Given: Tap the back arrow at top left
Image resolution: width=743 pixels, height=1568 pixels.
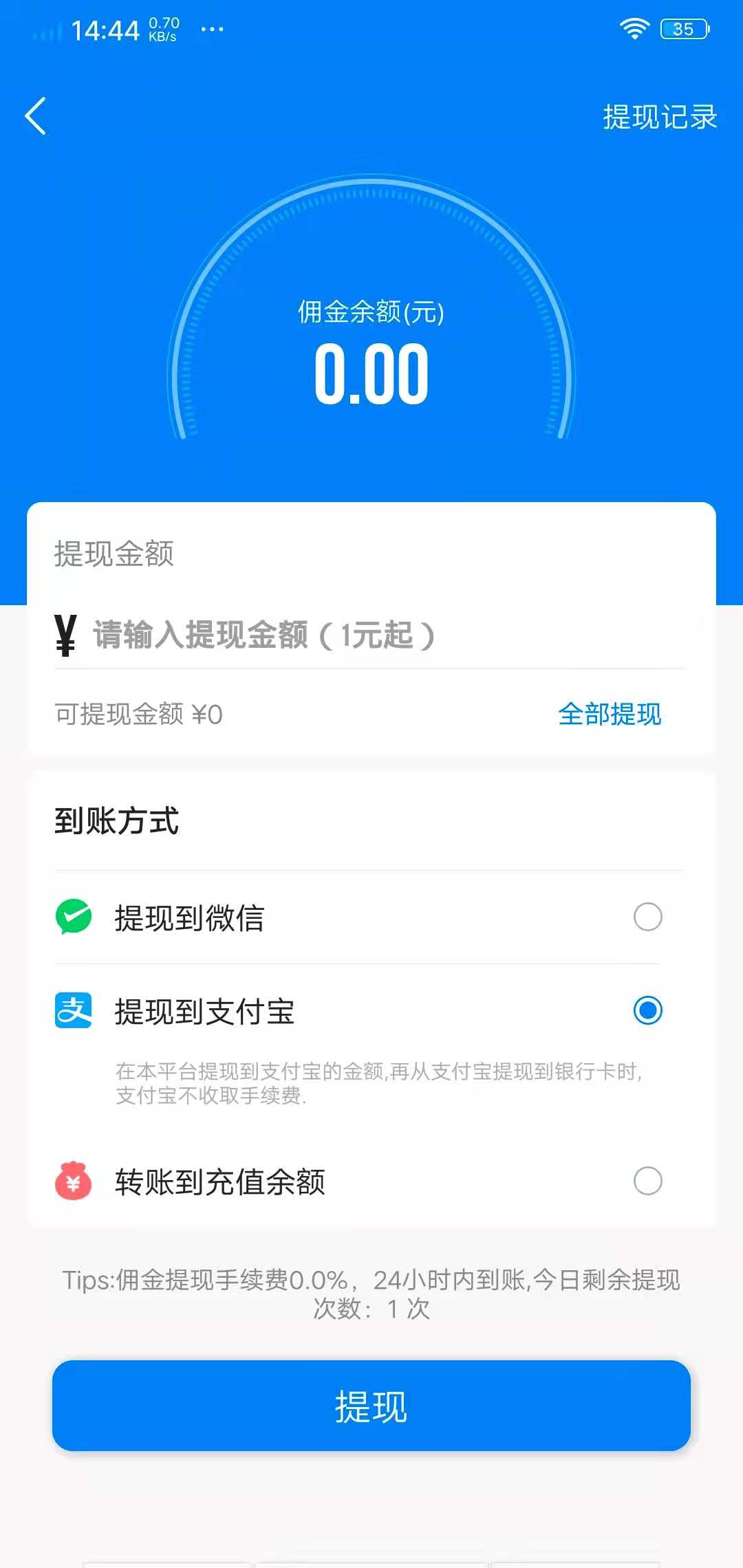Looking at the screenshot, I should coord(35,117).
